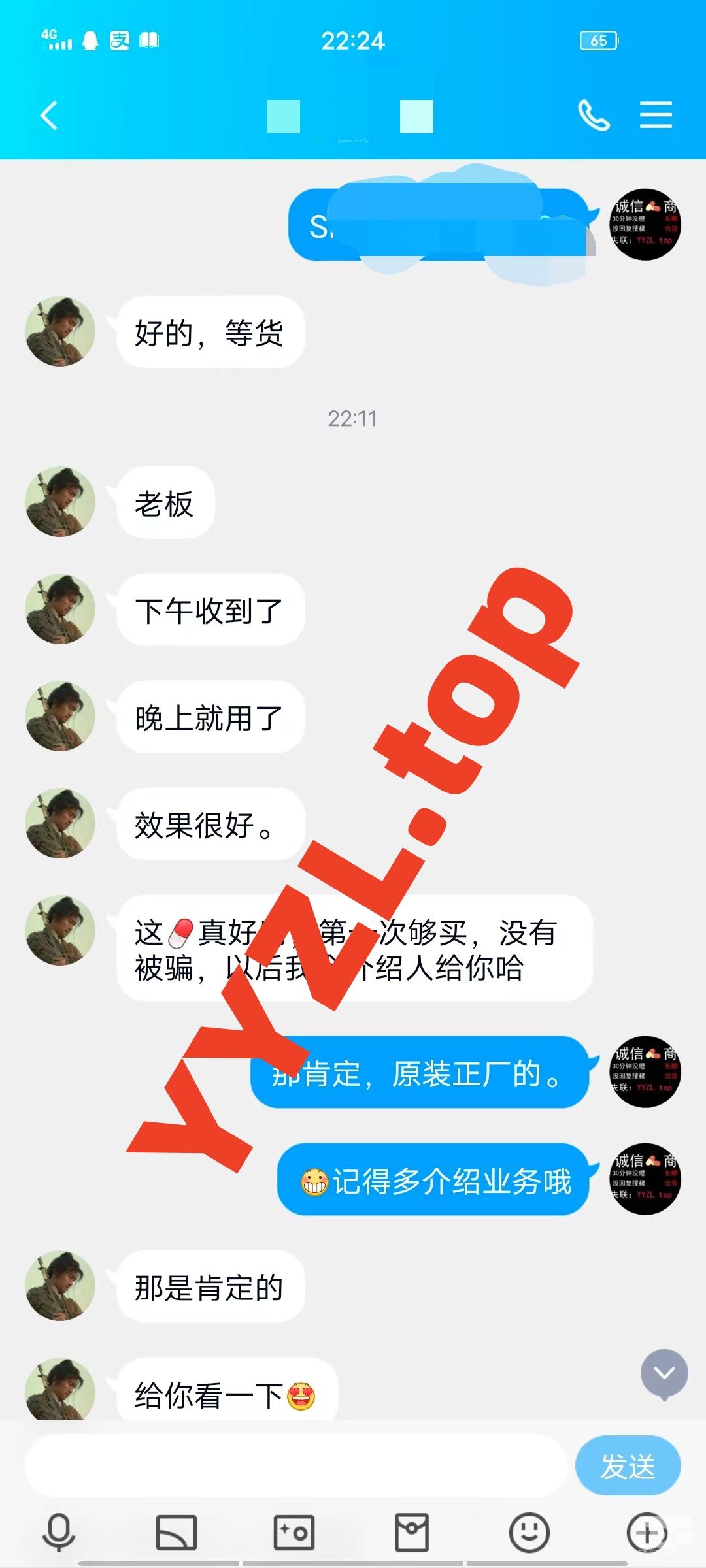Open my avatar beside 记得多介绍业务哦
Viewport: 706px width, 1568px height.
click(x=645, y=1179)
